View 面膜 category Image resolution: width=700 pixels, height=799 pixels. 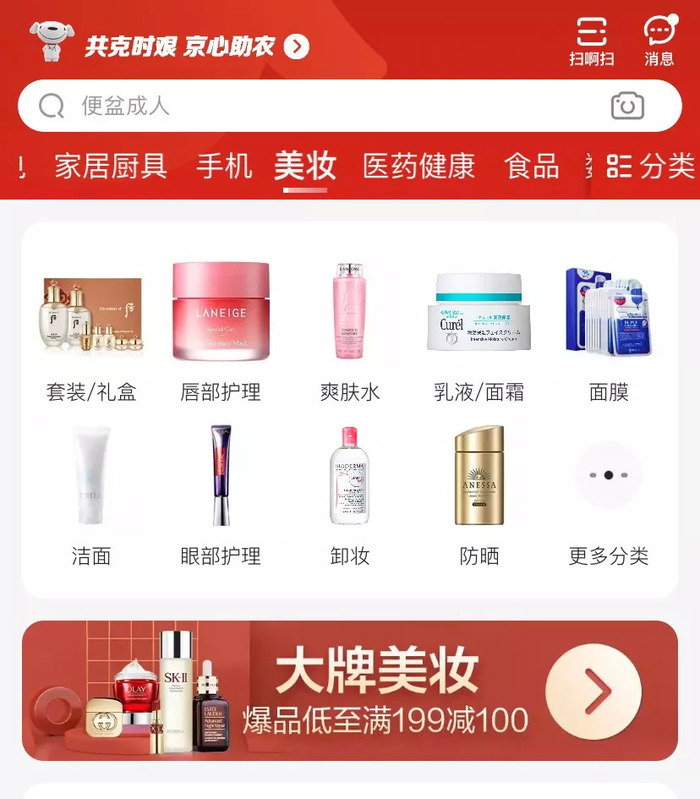(608, 332)
